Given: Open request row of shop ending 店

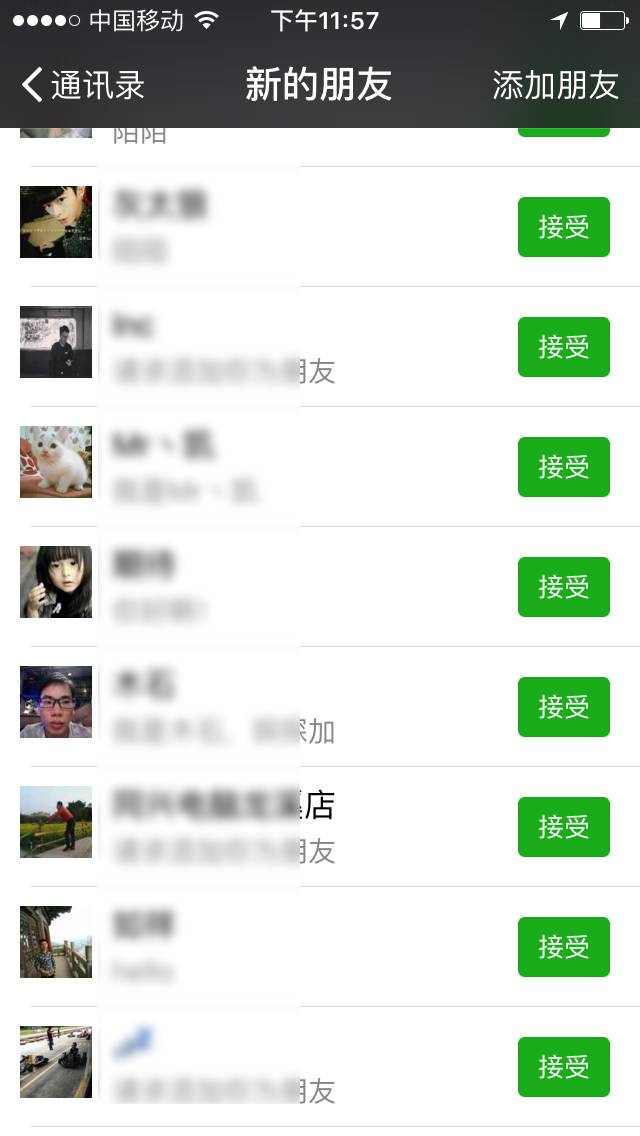Looking at the screenshot, I should (300, 827).
